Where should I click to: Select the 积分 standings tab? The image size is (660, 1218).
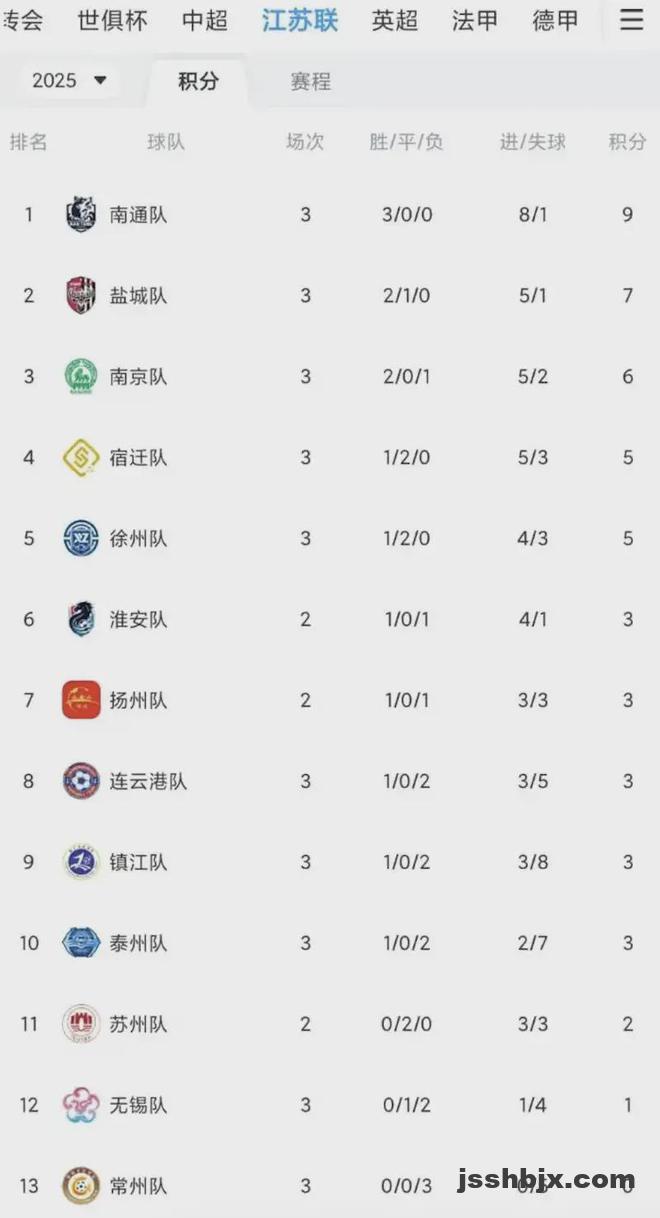[x=198, y=82]
